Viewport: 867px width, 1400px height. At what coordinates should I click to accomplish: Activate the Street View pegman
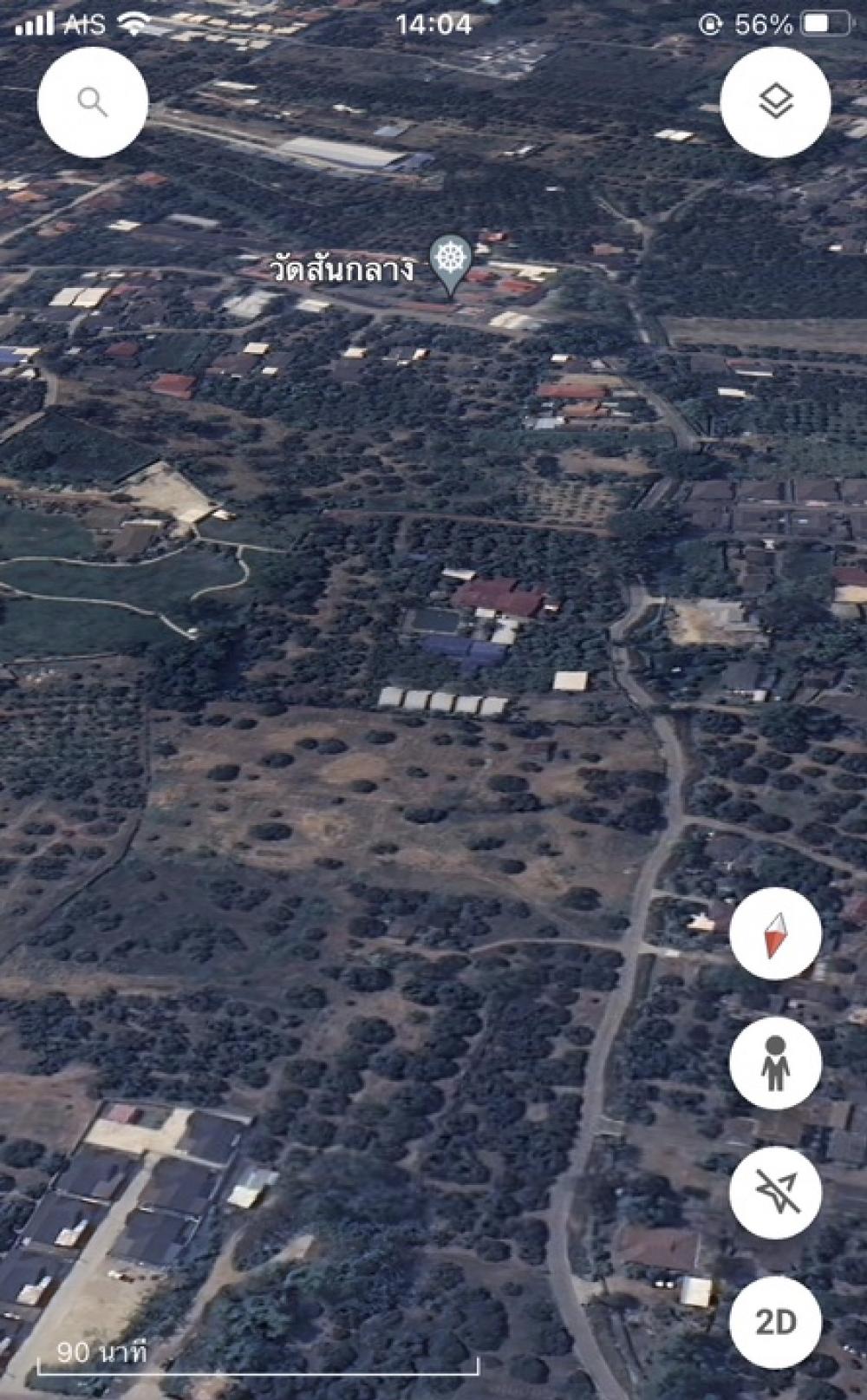775,1063
